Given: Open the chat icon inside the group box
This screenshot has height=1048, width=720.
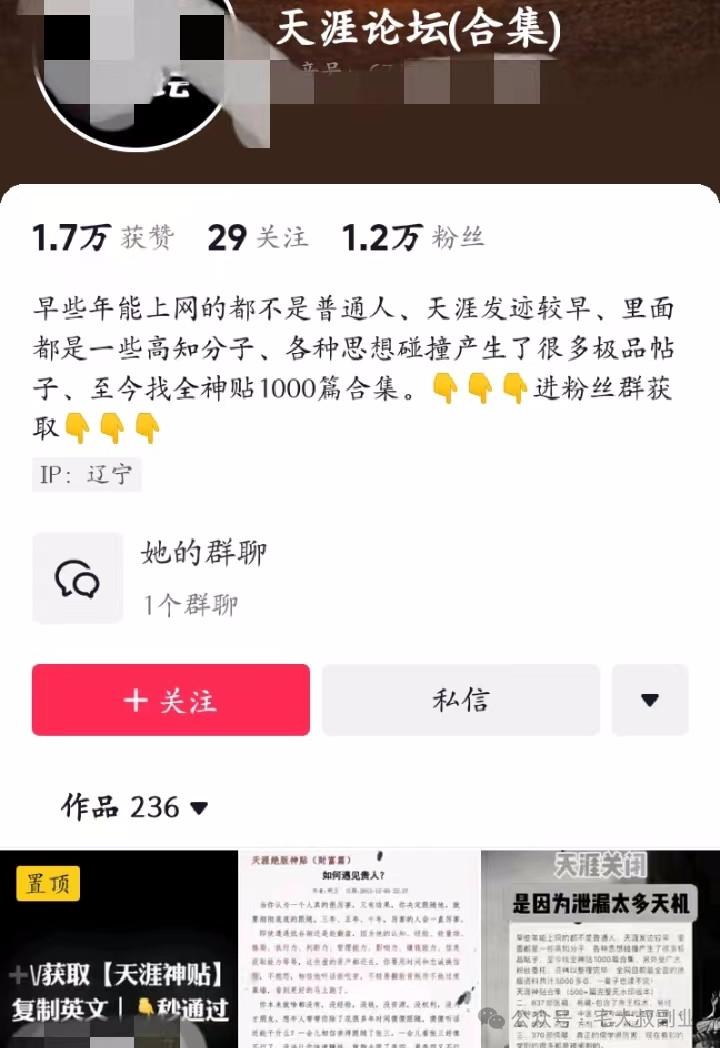Looking at the screenshot, I should [77, 577].
